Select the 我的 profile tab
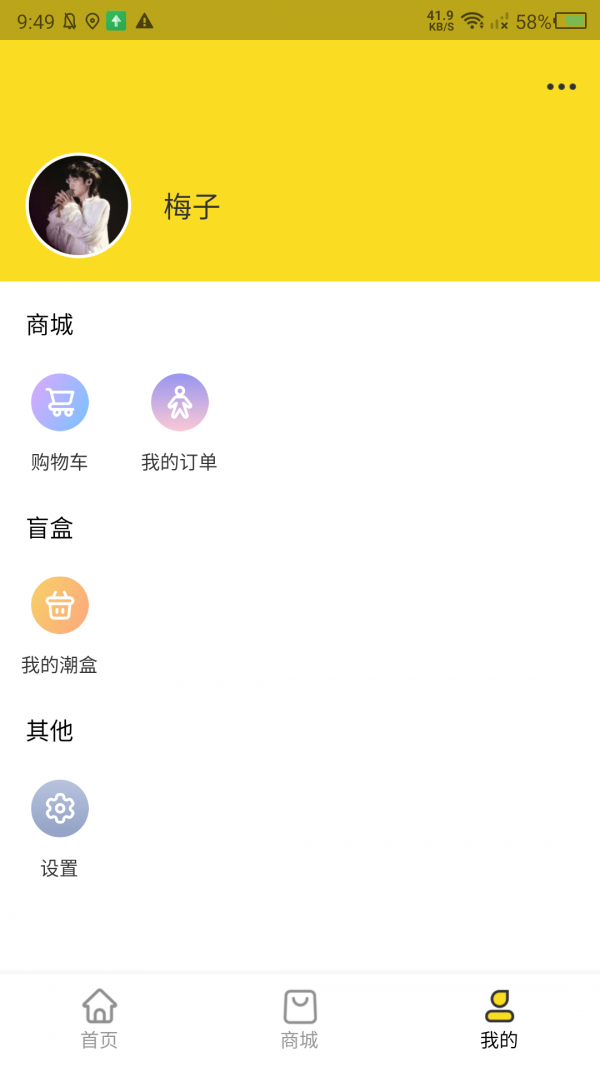Viewport: 600px width, 1067px height. tap(499, 1018)
